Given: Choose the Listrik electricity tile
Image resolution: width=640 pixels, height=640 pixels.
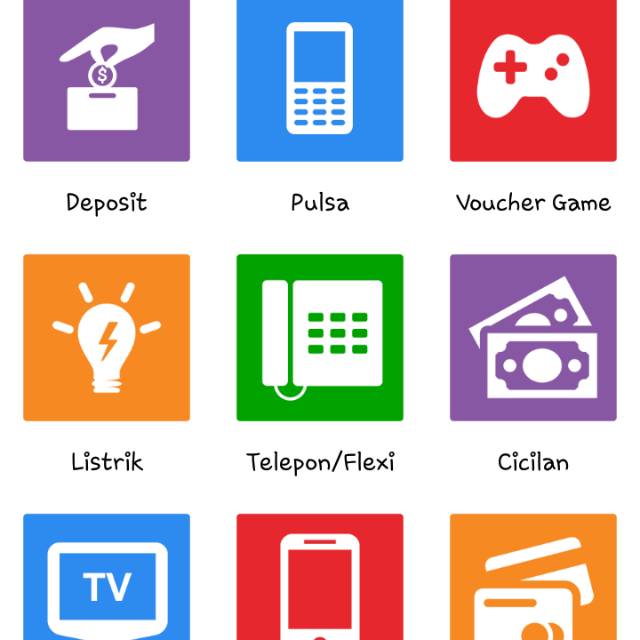Looking at the screenshot, I should 106,338.
